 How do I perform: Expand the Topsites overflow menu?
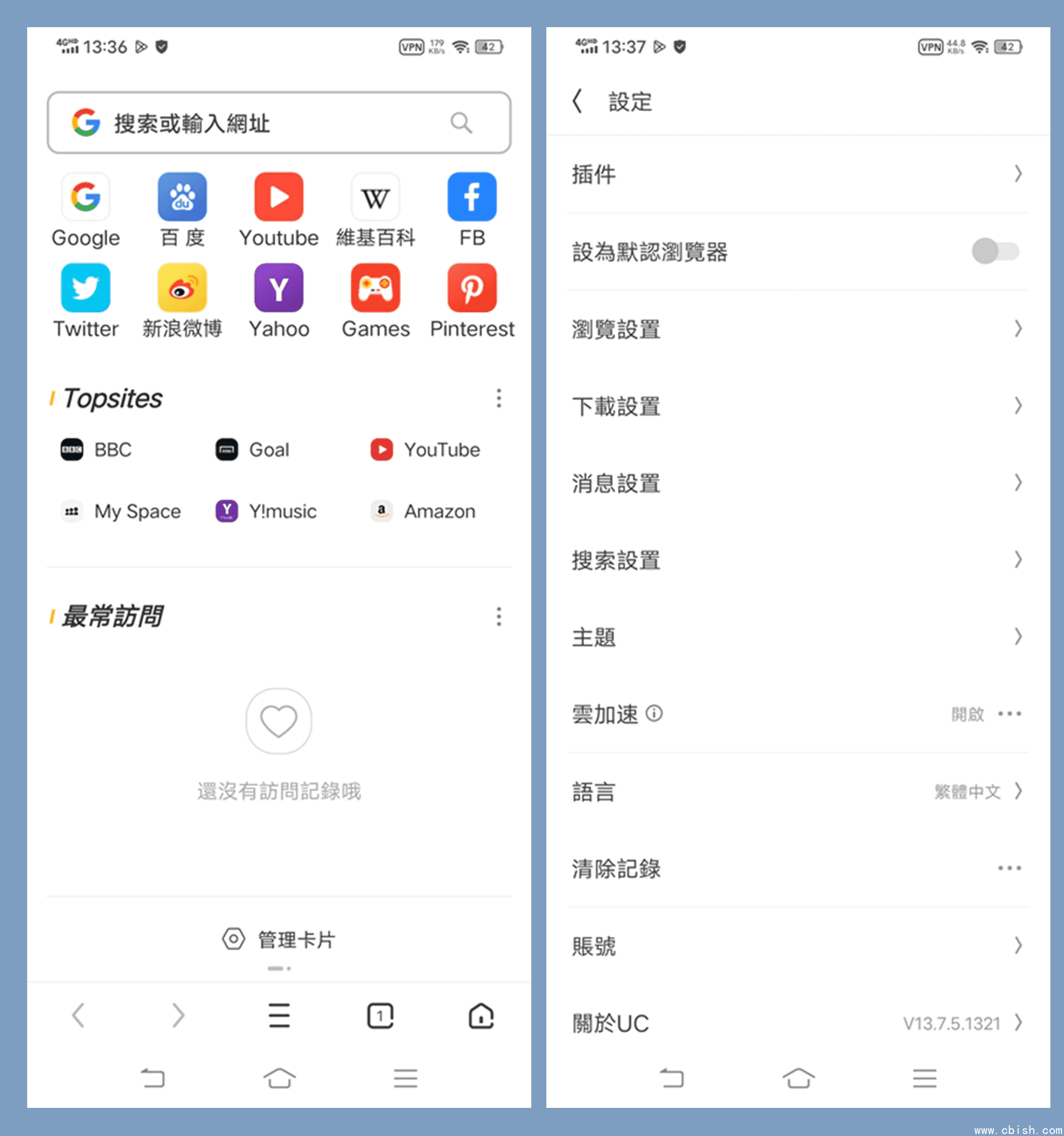click(x=498, y=398)
